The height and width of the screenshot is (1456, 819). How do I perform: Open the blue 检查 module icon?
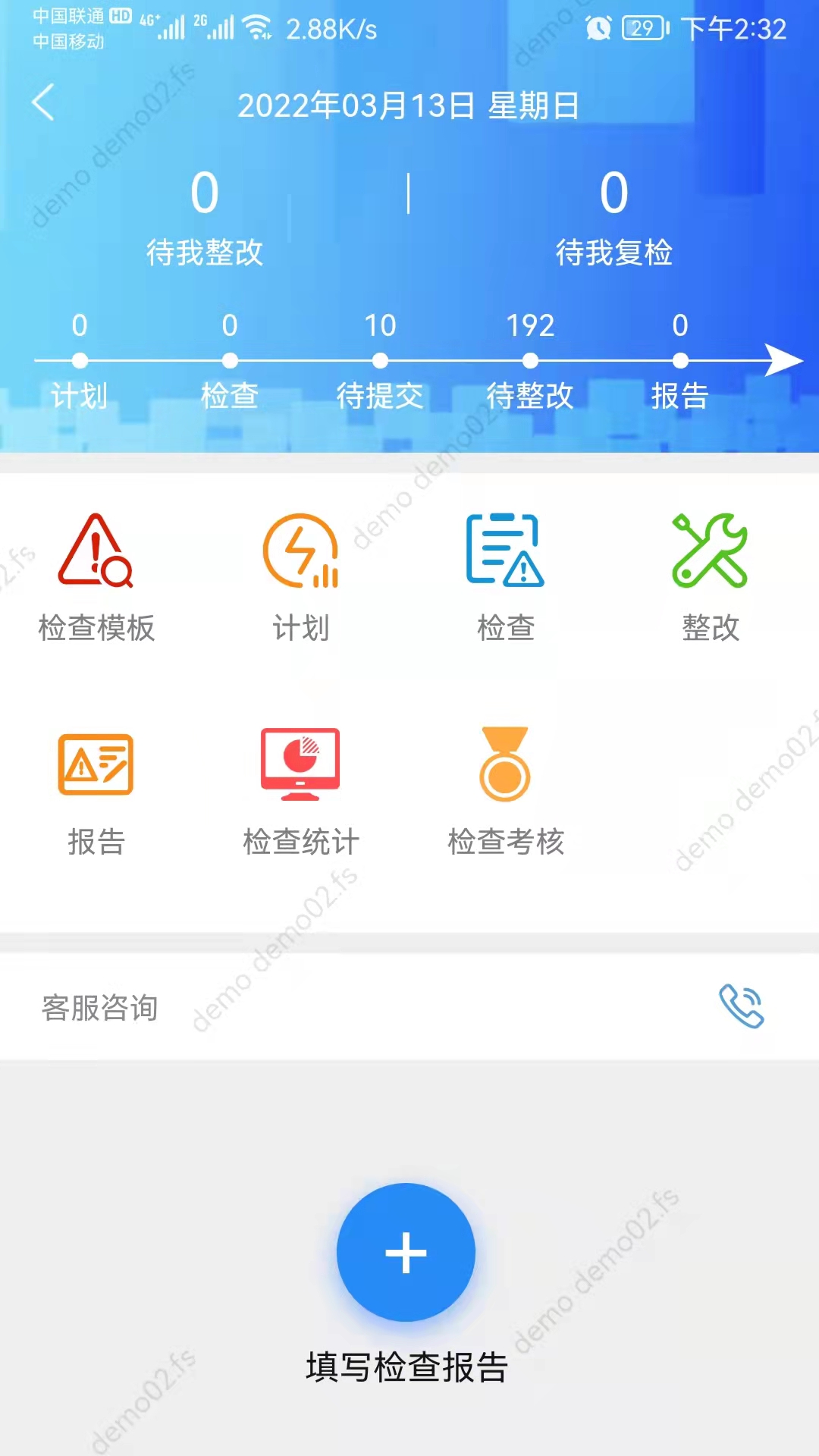[x=505, y=551]
